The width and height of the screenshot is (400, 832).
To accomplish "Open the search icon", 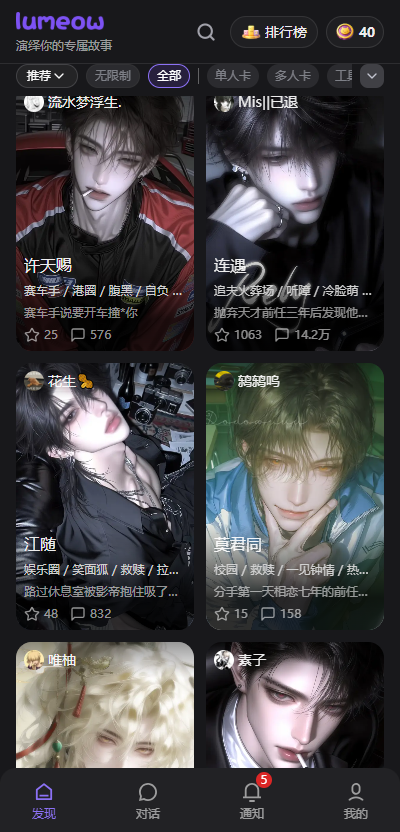I will point(206,32).
